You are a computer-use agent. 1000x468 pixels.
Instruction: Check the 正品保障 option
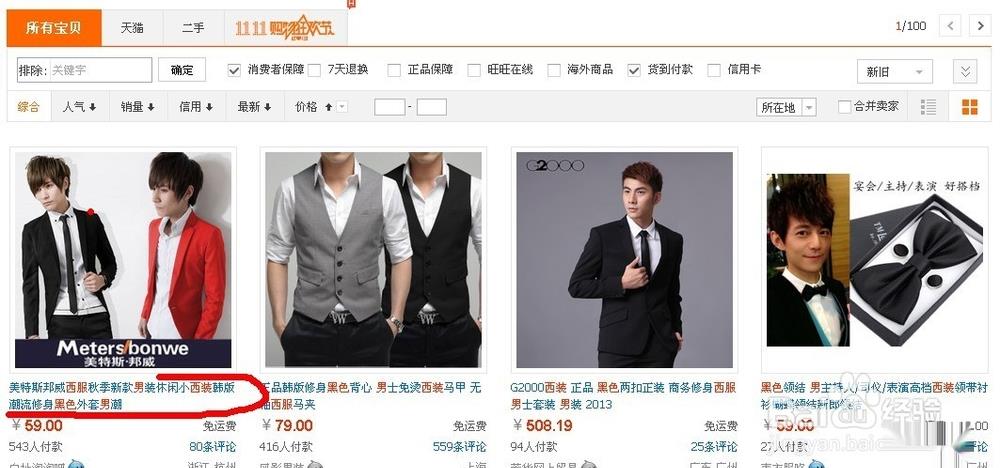[x=394, y=70]
